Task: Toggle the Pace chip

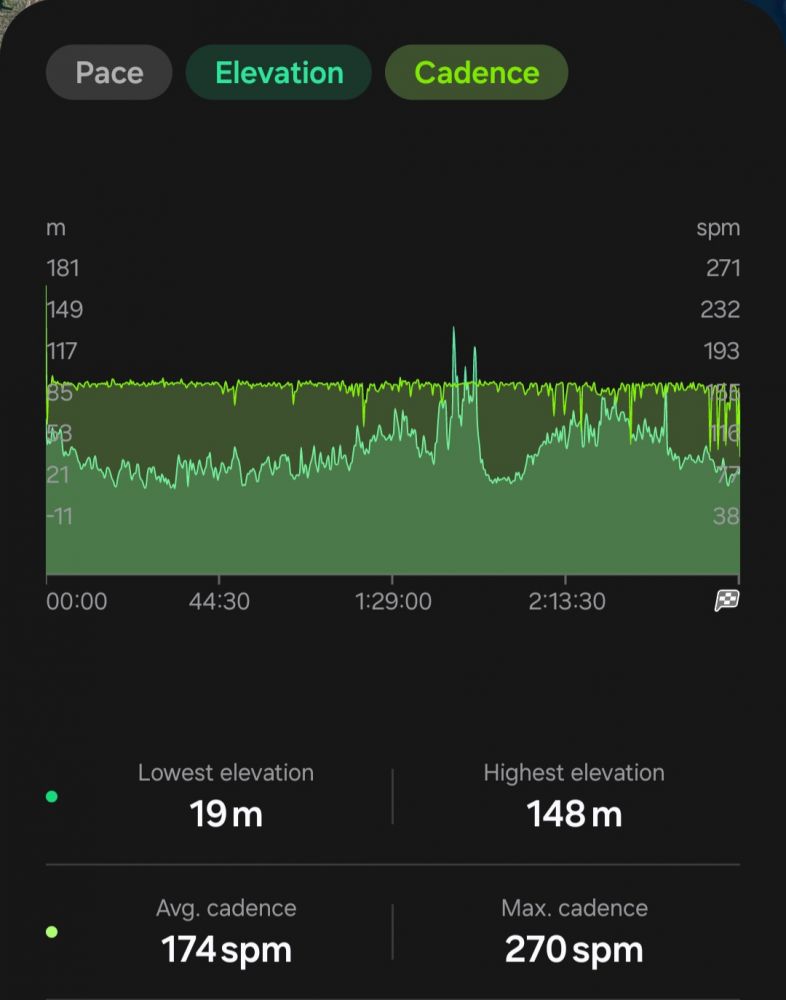Action: coord(109,73)
